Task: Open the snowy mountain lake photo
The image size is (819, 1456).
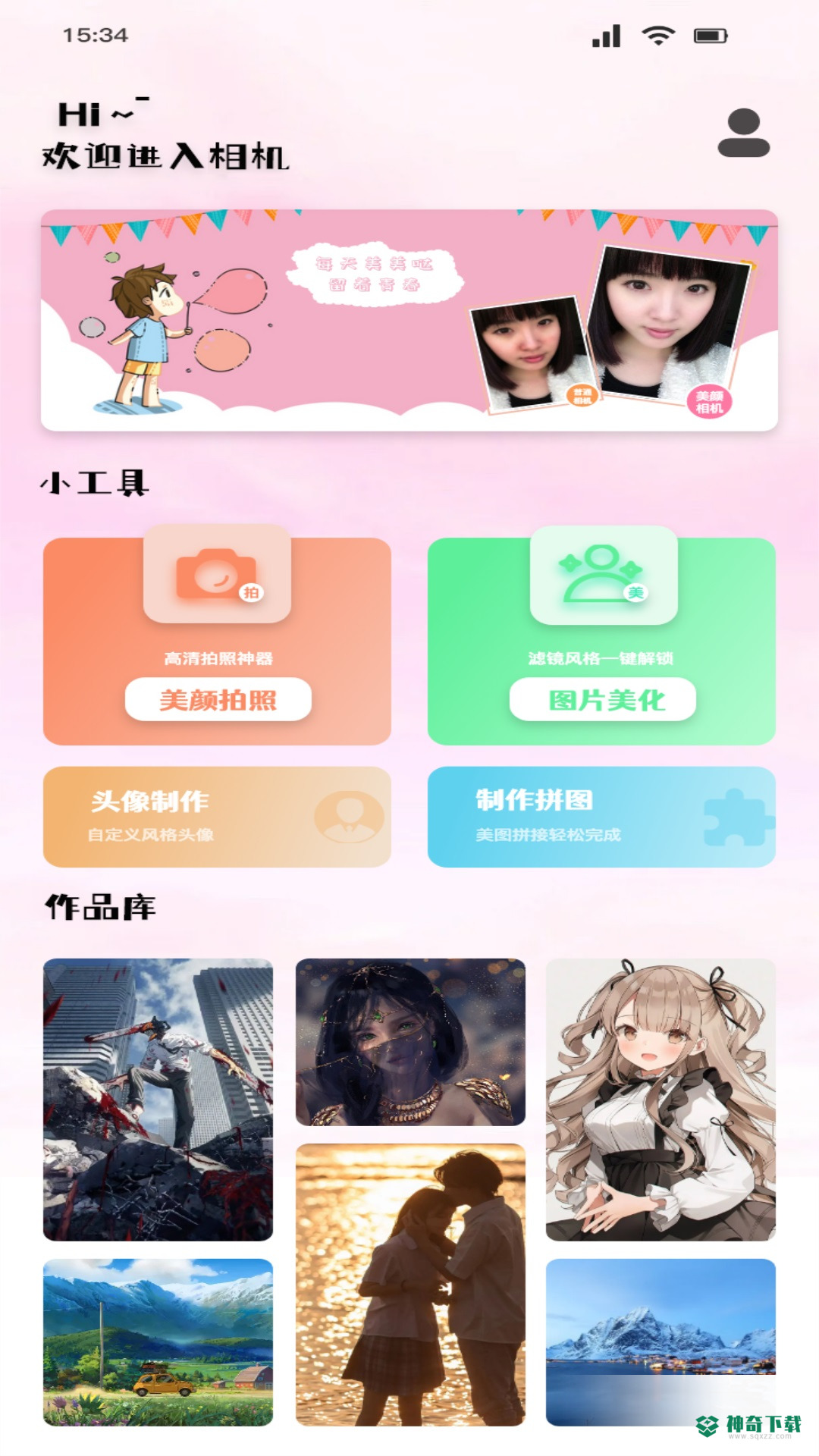Action: 661,1342
